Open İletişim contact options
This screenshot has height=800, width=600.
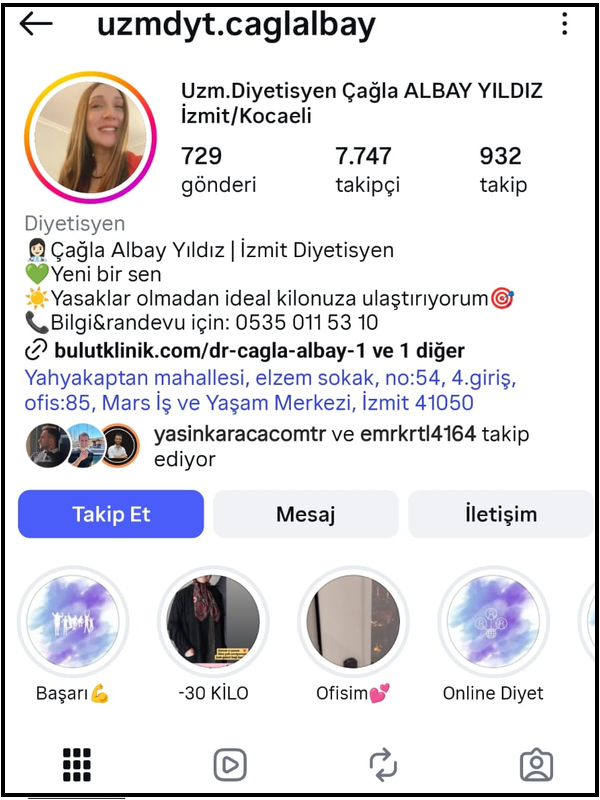[x=500, y=514]
